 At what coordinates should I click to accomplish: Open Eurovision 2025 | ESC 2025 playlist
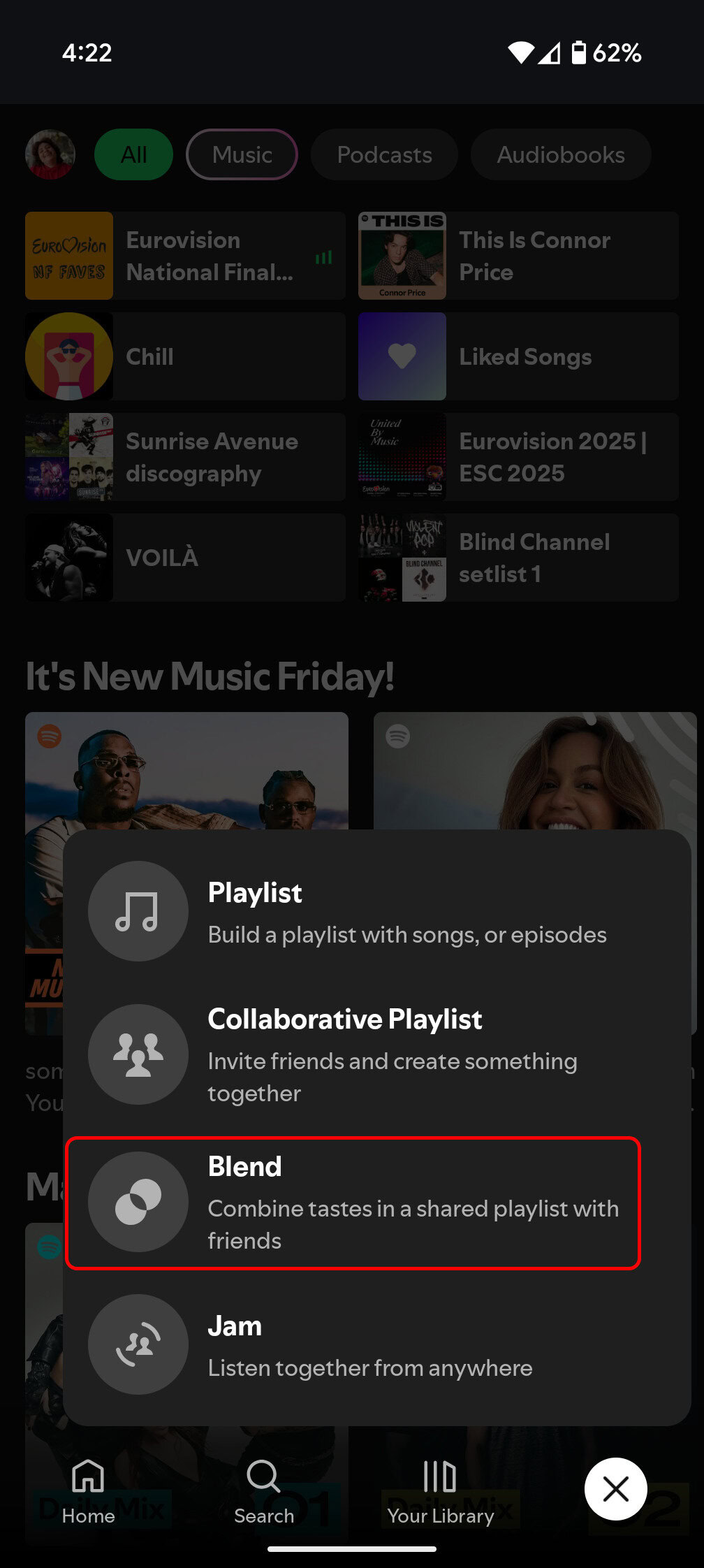pos(518,457)
